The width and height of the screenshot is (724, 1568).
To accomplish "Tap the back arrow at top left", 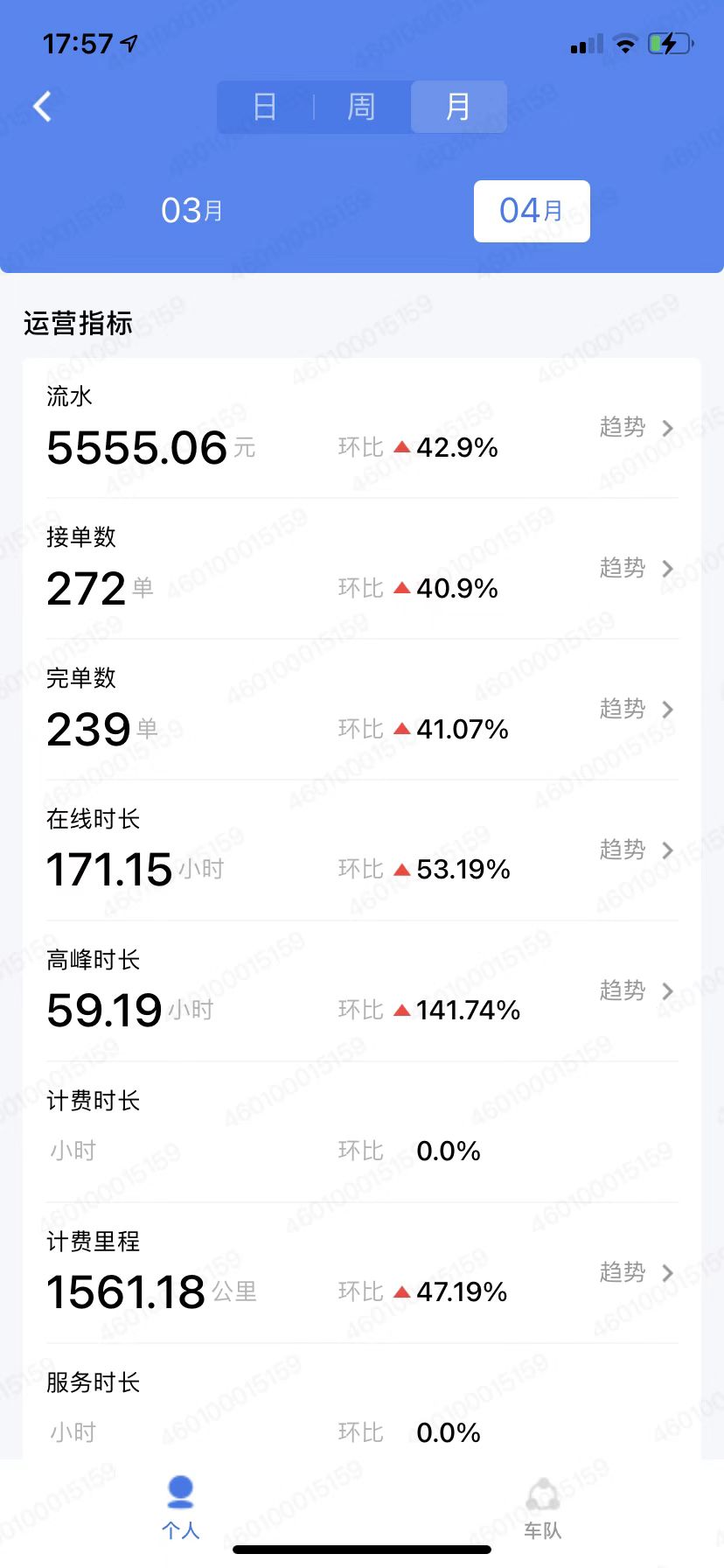I will [41, 106].
